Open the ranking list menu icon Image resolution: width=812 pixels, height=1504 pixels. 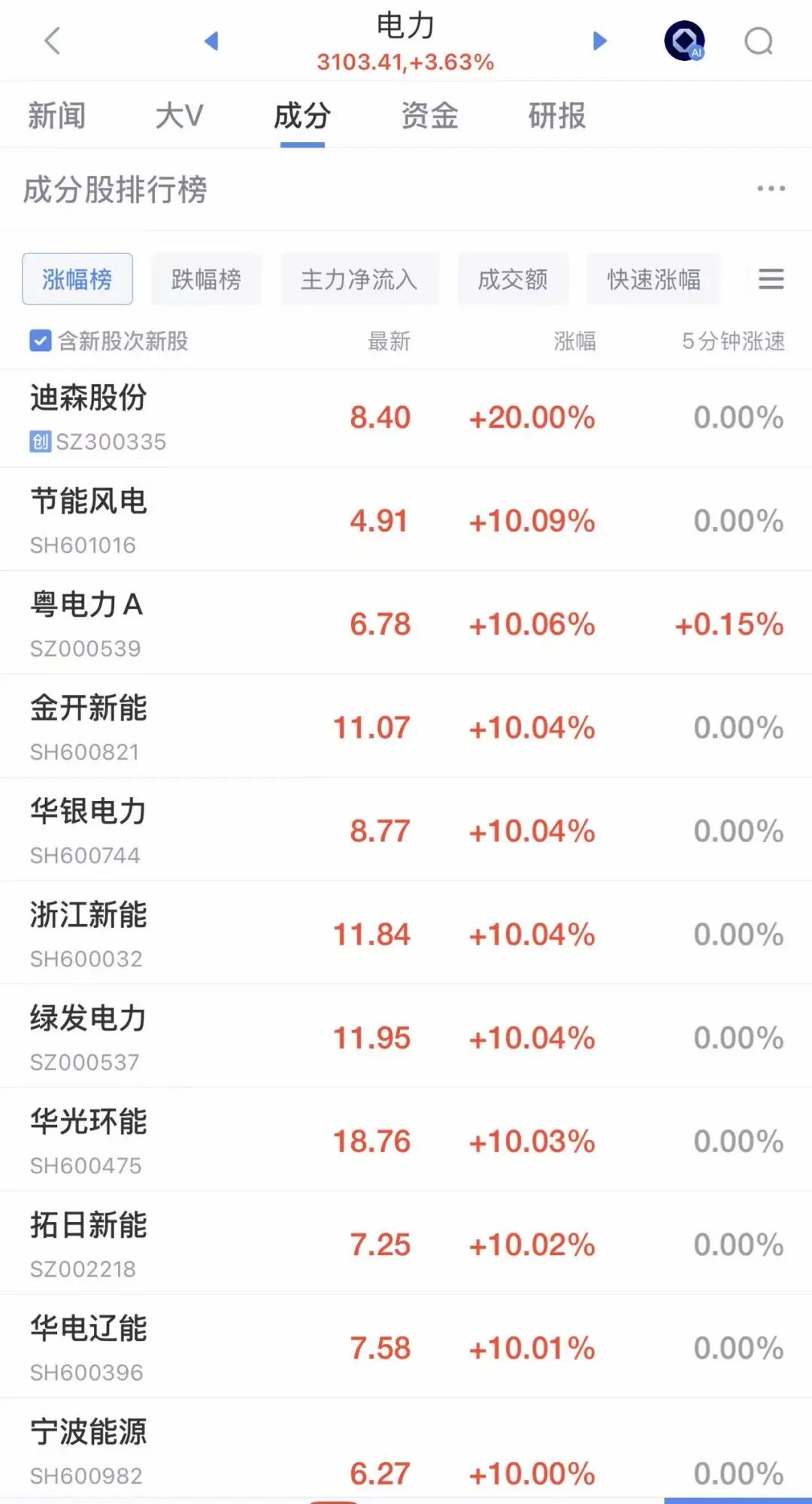point(771,280)
